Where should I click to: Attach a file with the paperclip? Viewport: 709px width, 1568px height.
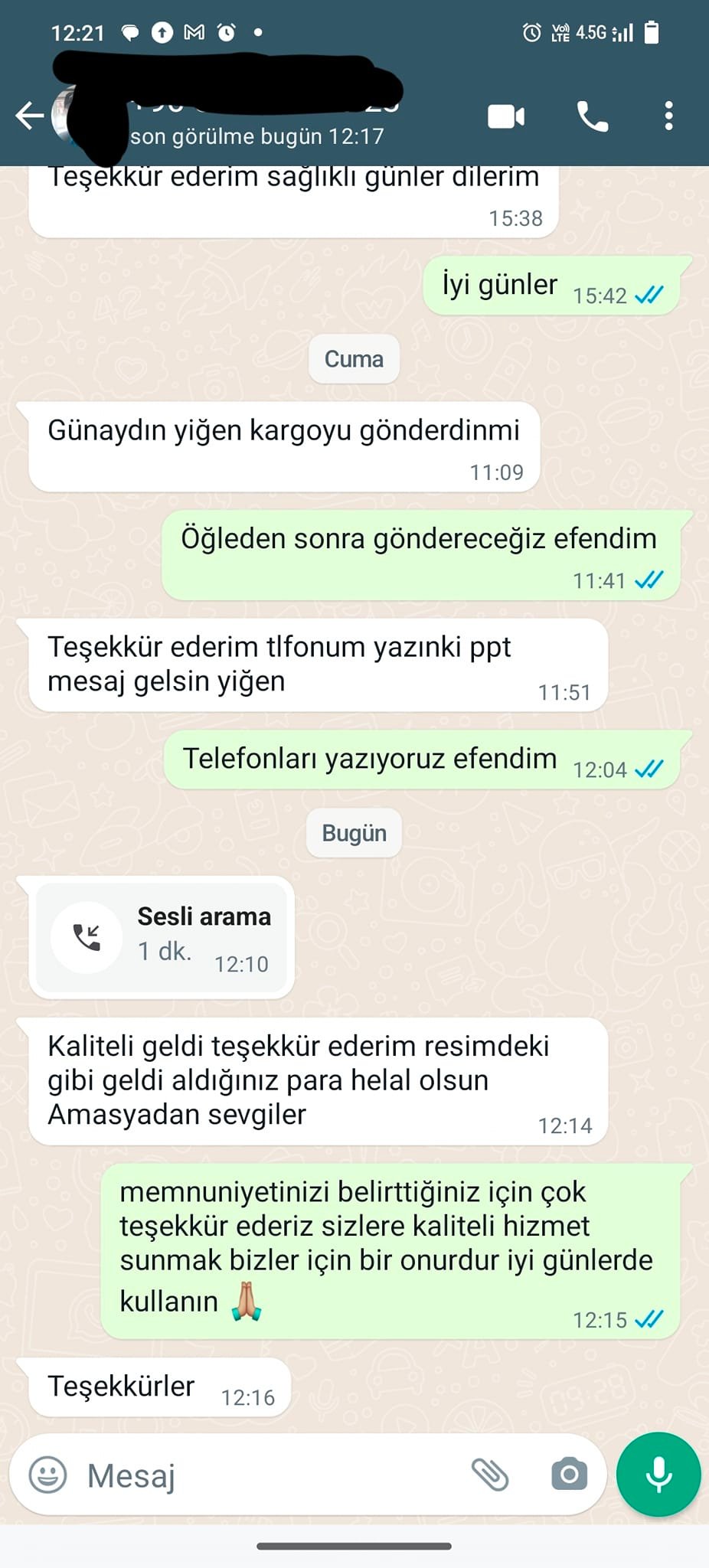[489, 1474]
